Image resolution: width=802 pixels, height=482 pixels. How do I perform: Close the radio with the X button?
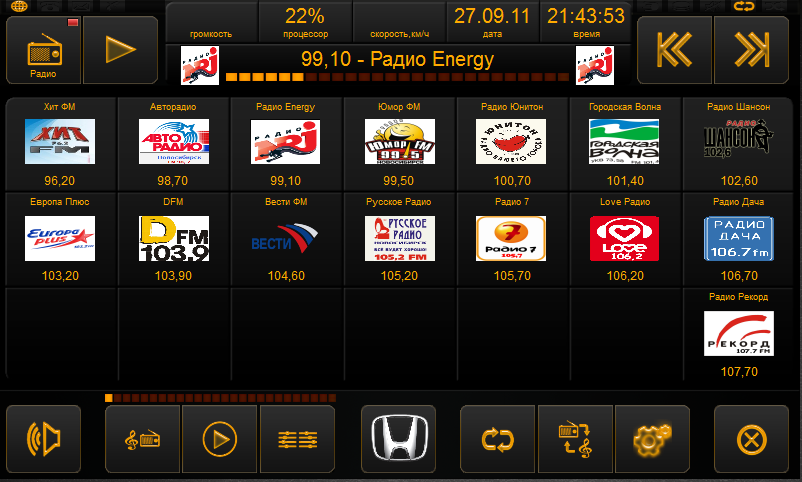(x=749, y=438)
